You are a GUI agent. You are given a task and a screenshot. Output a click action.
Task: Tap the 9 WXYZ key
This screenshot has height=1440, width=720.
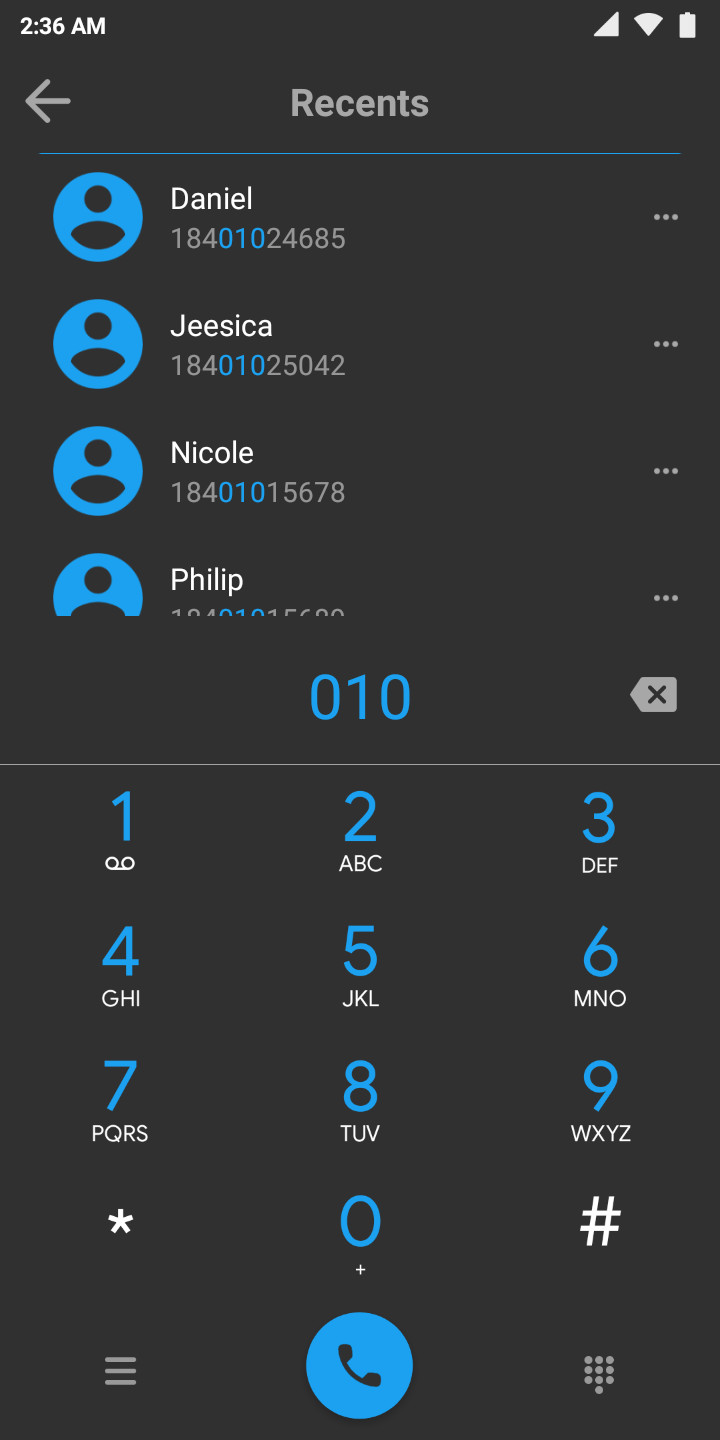(x=600, y=1100)
